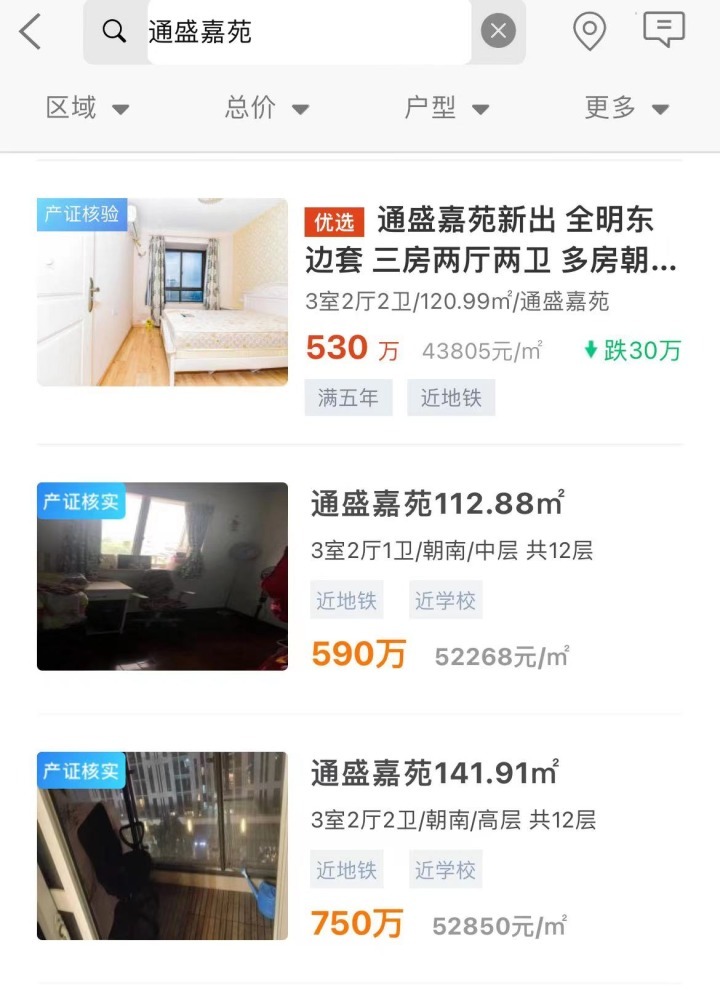Click the 产证核实 badge on the second listing
The width and height of the screenshot is (720, 1001).
click(80, 503)
